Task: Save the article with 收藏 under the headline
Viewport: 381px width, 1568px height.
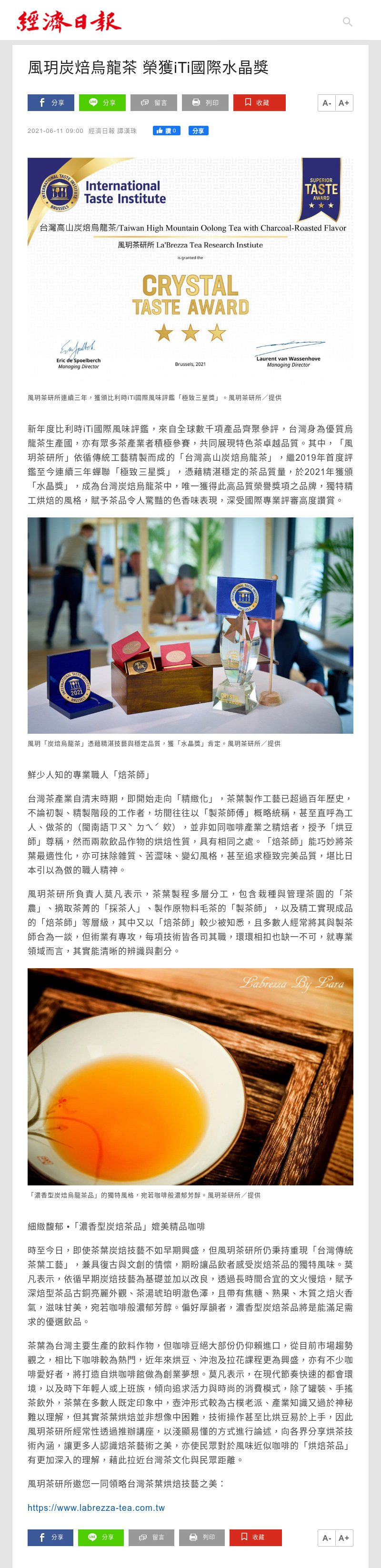Action: point(259,103)
